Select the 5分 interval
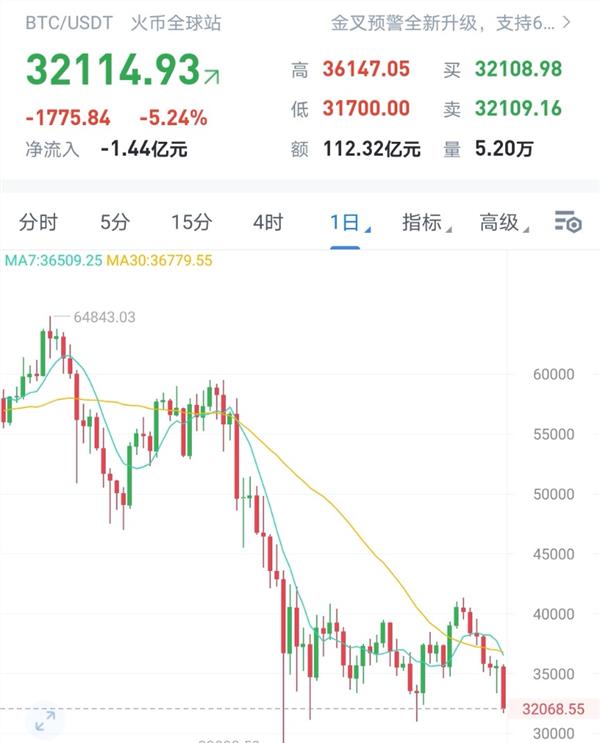600x743 pixels. [114, 222]
